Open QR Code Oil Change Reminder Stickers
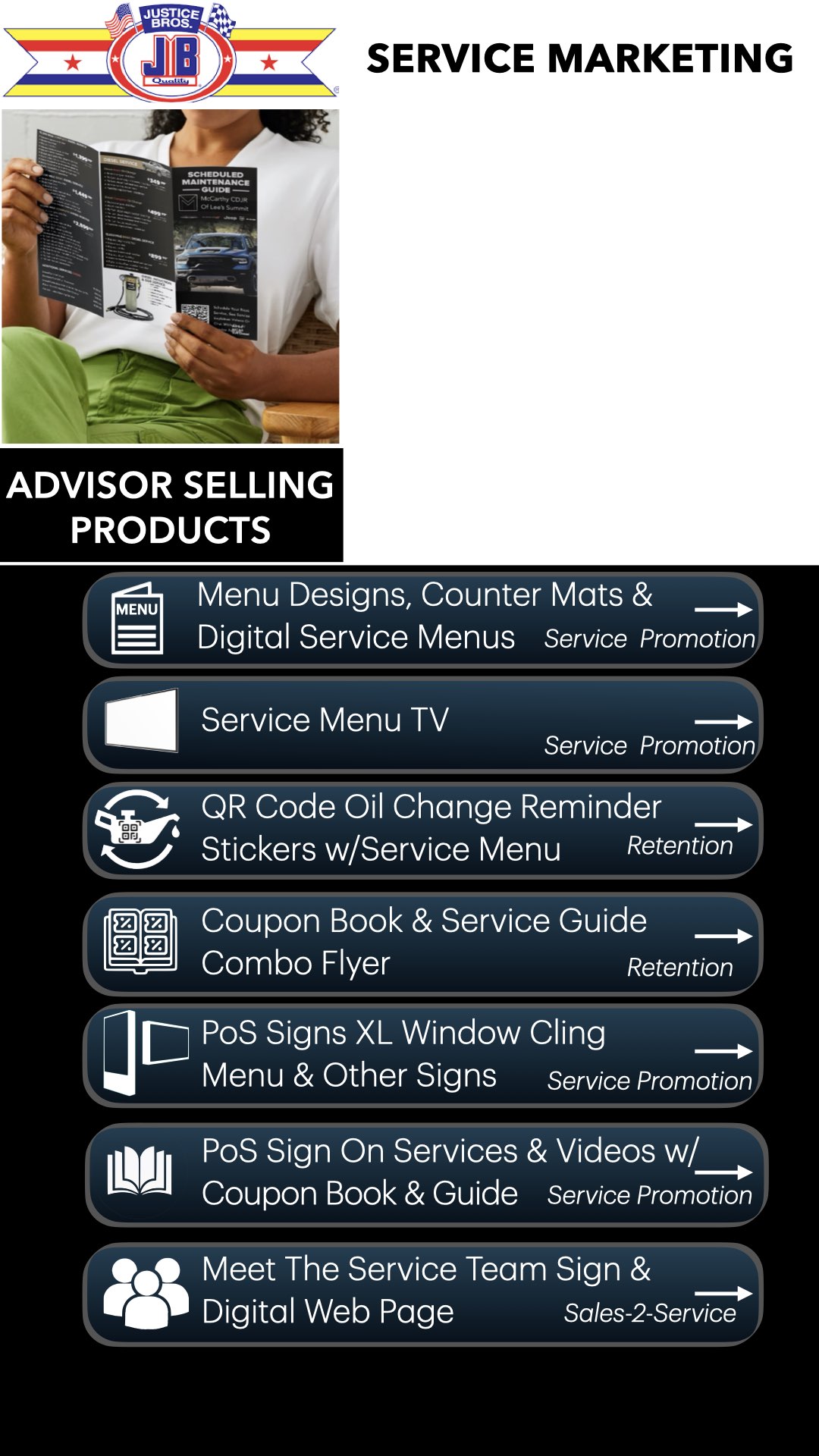The width and height of the screenshot is (819, 1456). pos(422,830)
